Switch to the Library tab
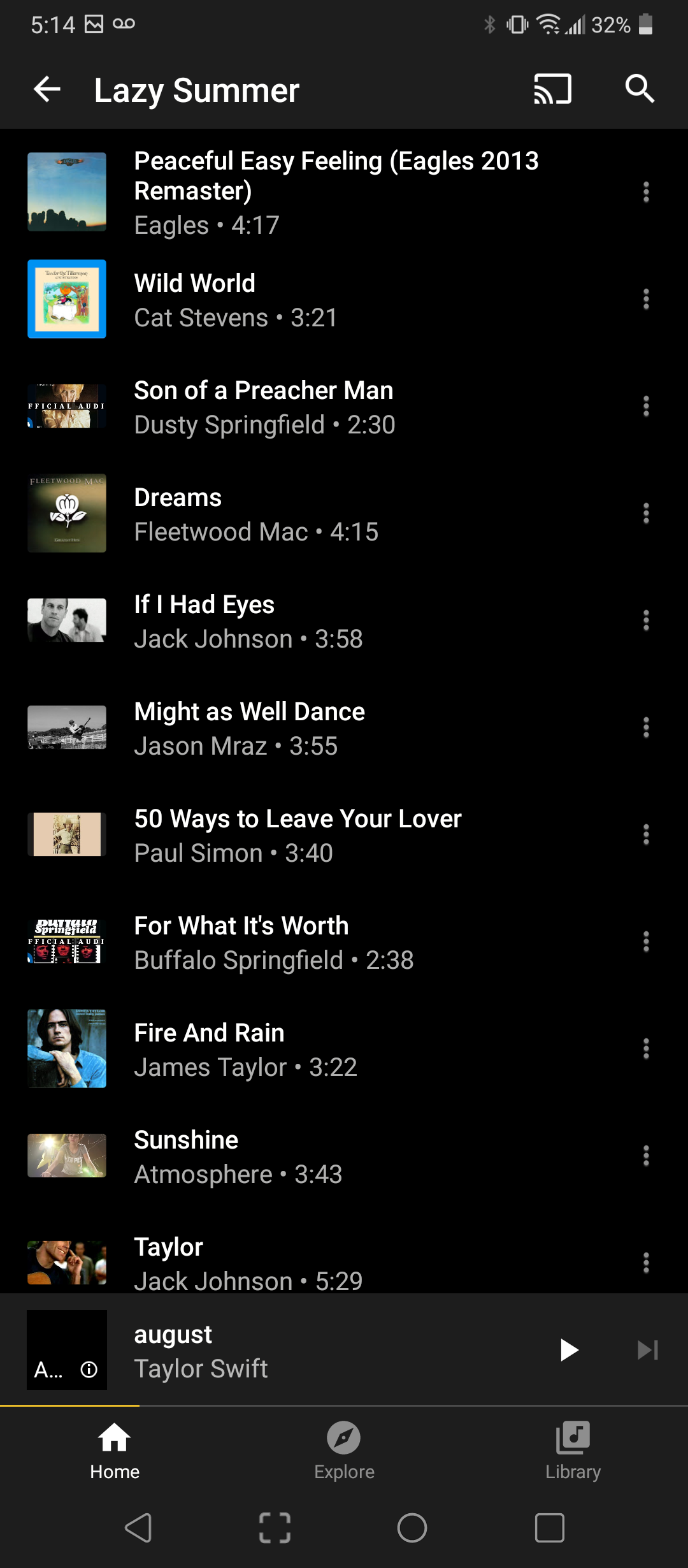Screen dimensions: 688x1568 [573, 1450]
